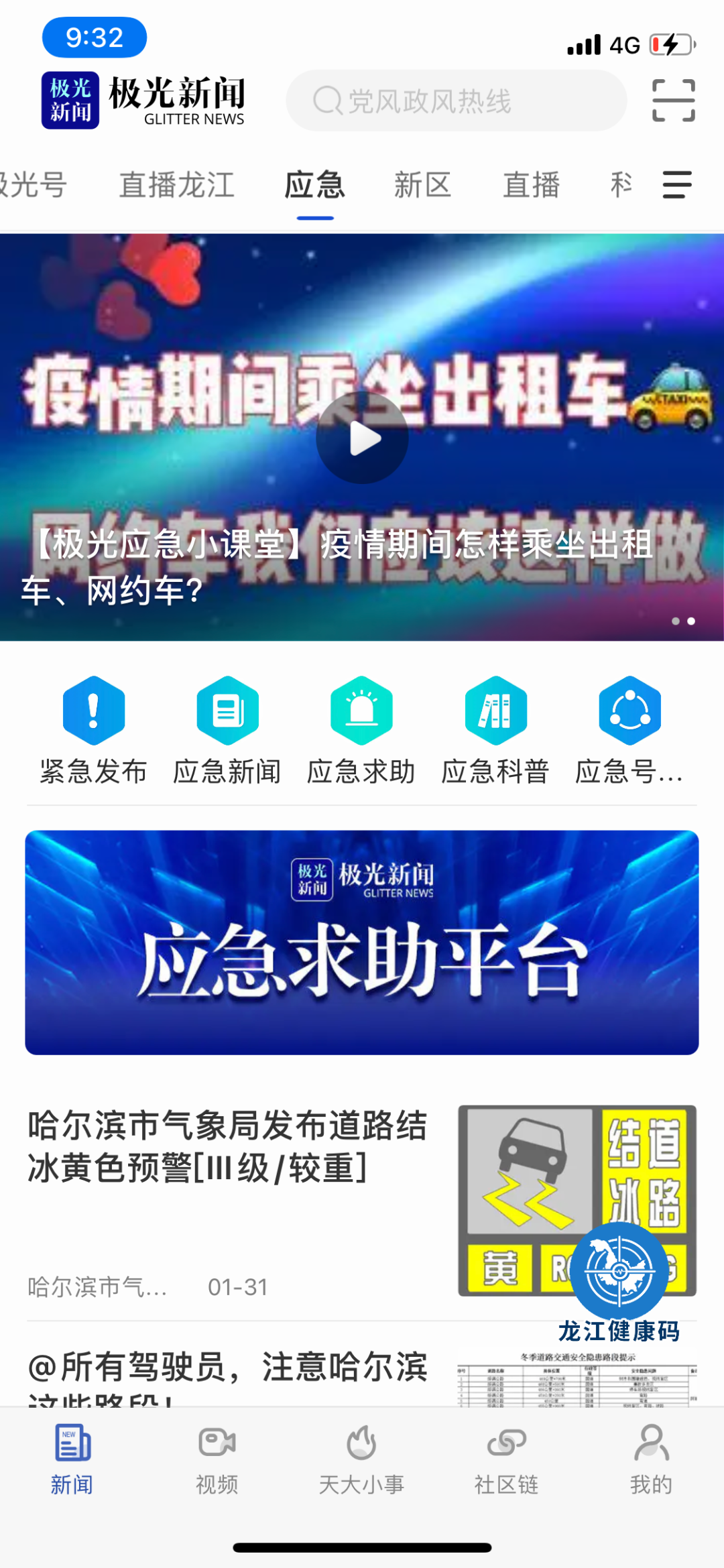Viewport: 724px width, 1568px height.
Task: Open the 应急号 shortcut
Action: pyautogui.click(x=629, y=731)
